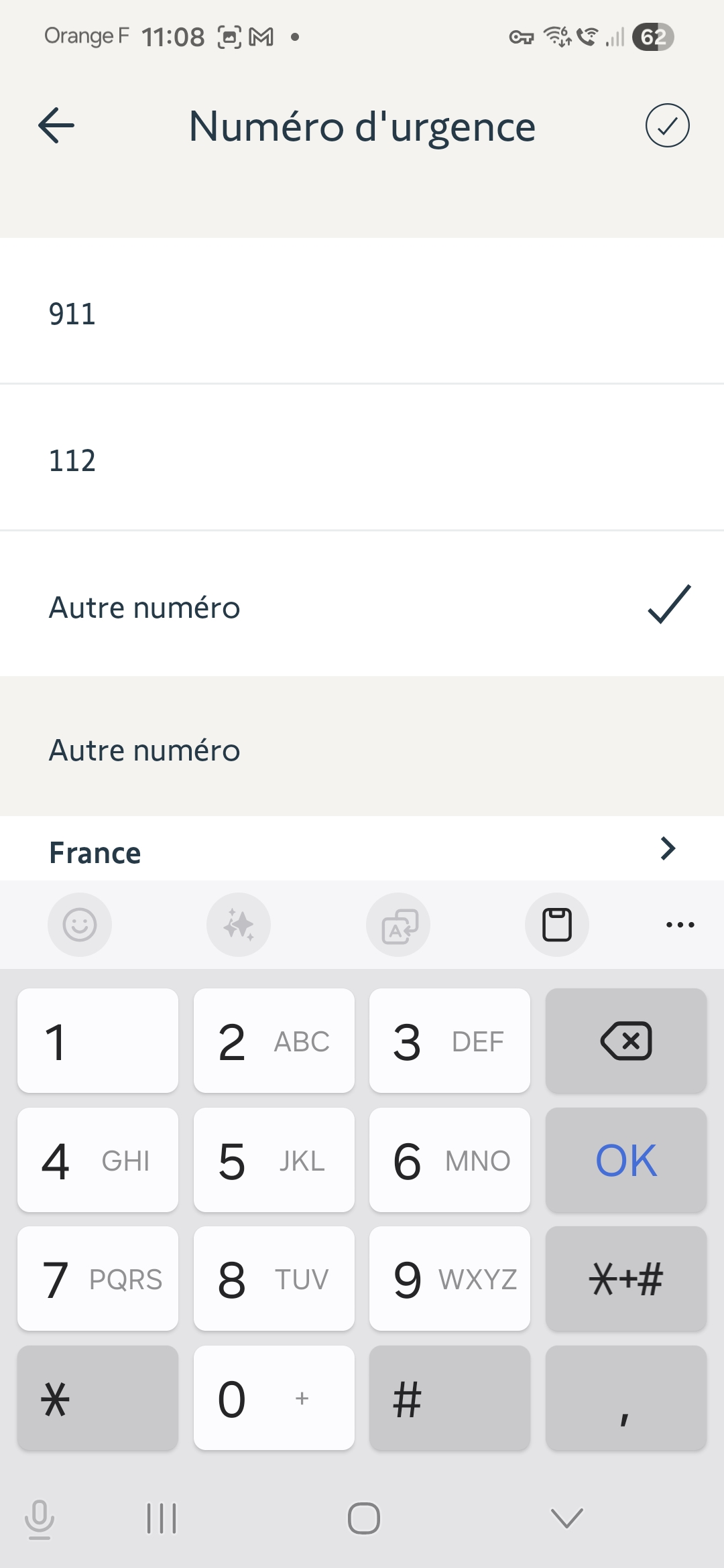Start voice input with the microphone

coord(40,1518)
